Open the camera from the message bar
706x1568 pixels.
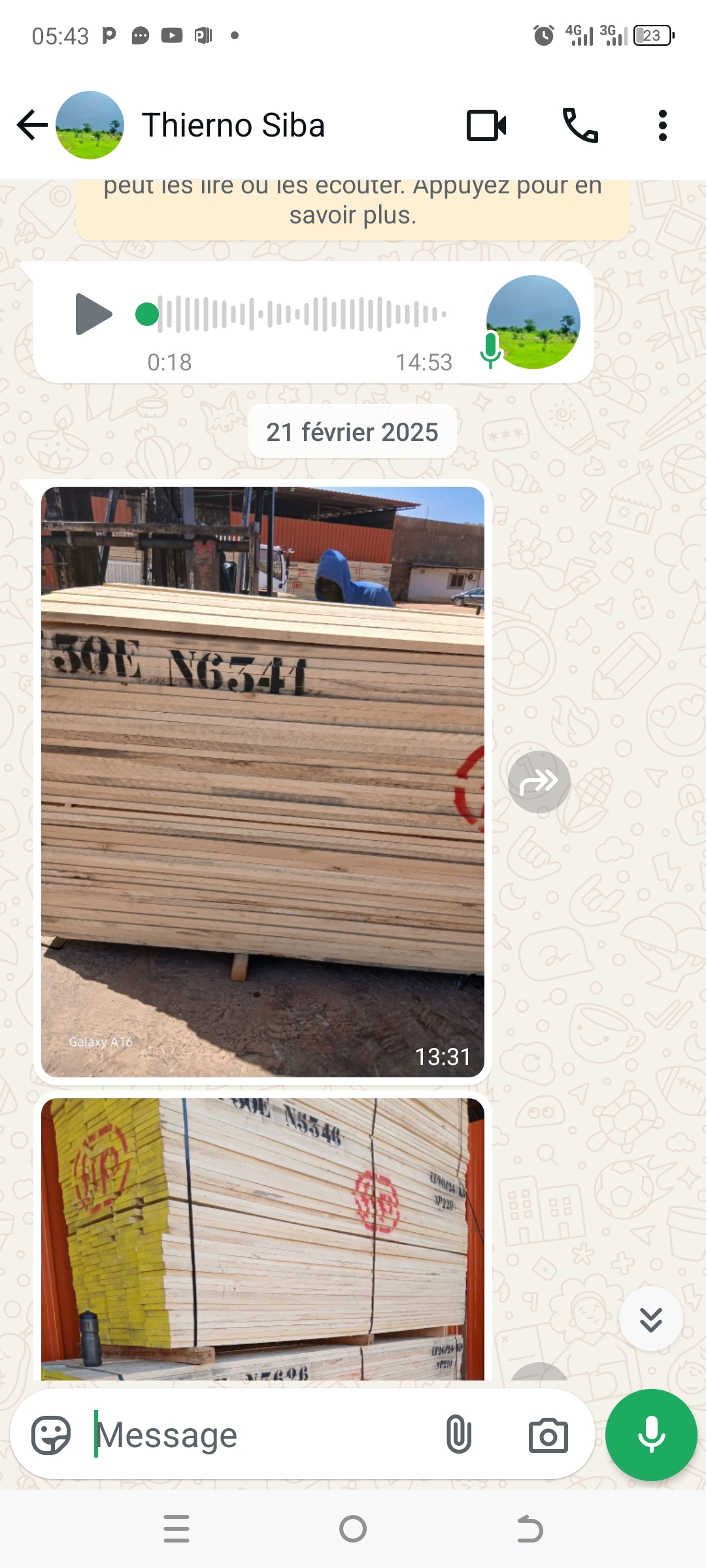pos(548,1435)
